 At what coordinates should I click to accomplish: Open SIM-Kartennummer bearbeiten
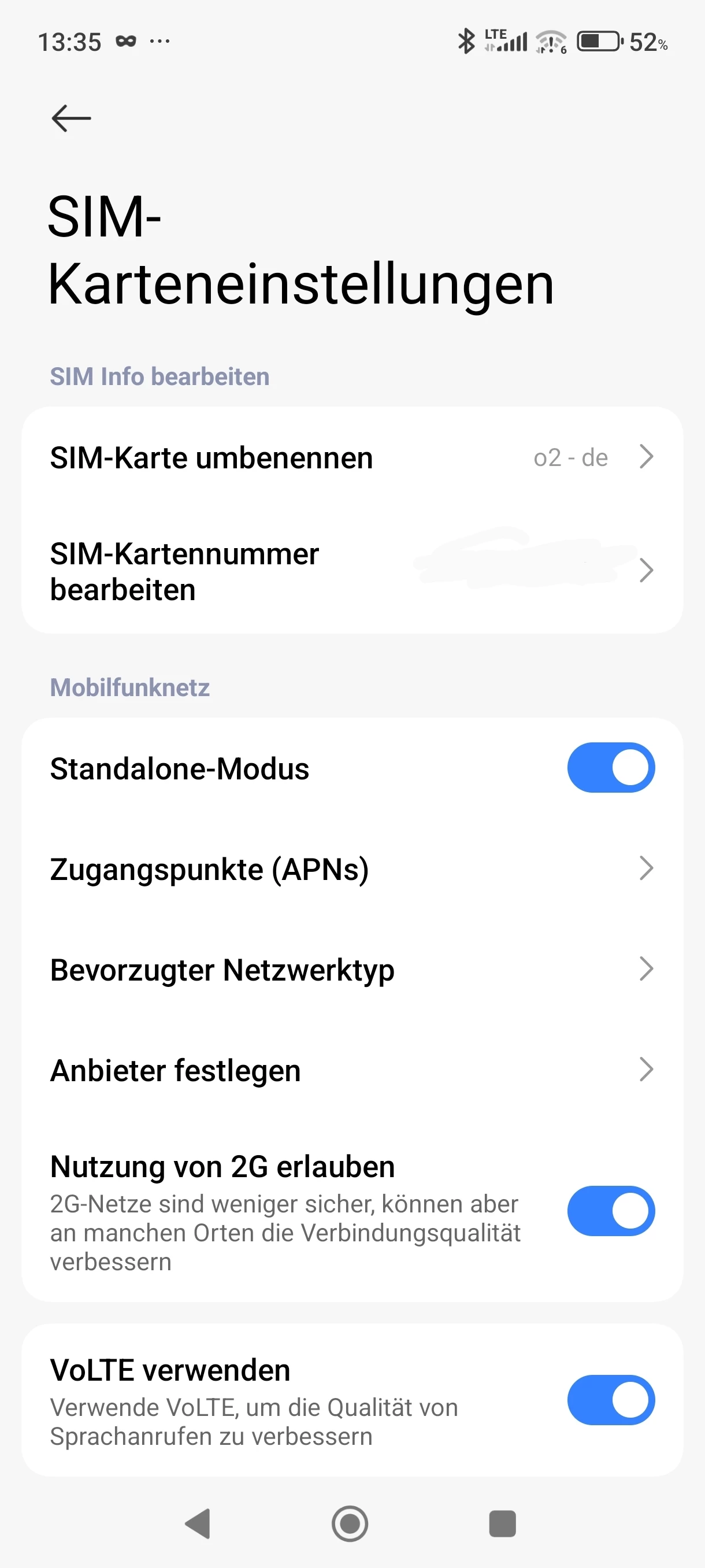click(x=351, y=571)
